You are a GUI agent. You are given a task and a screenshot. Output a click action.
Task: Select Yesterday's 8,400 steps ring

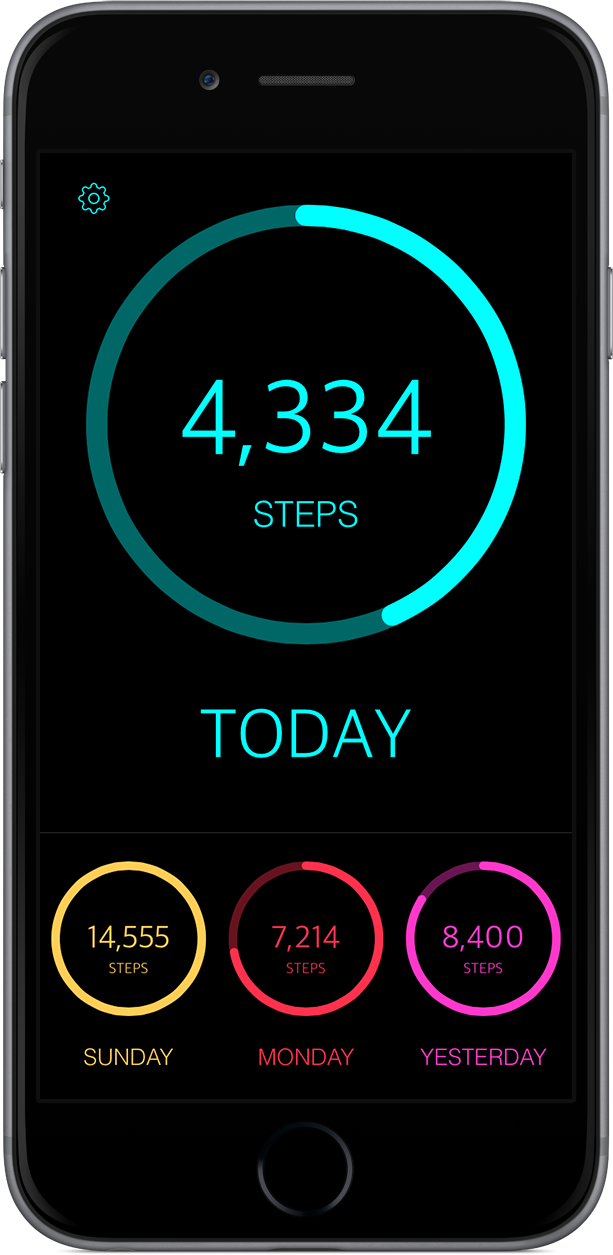pos(483,940)
